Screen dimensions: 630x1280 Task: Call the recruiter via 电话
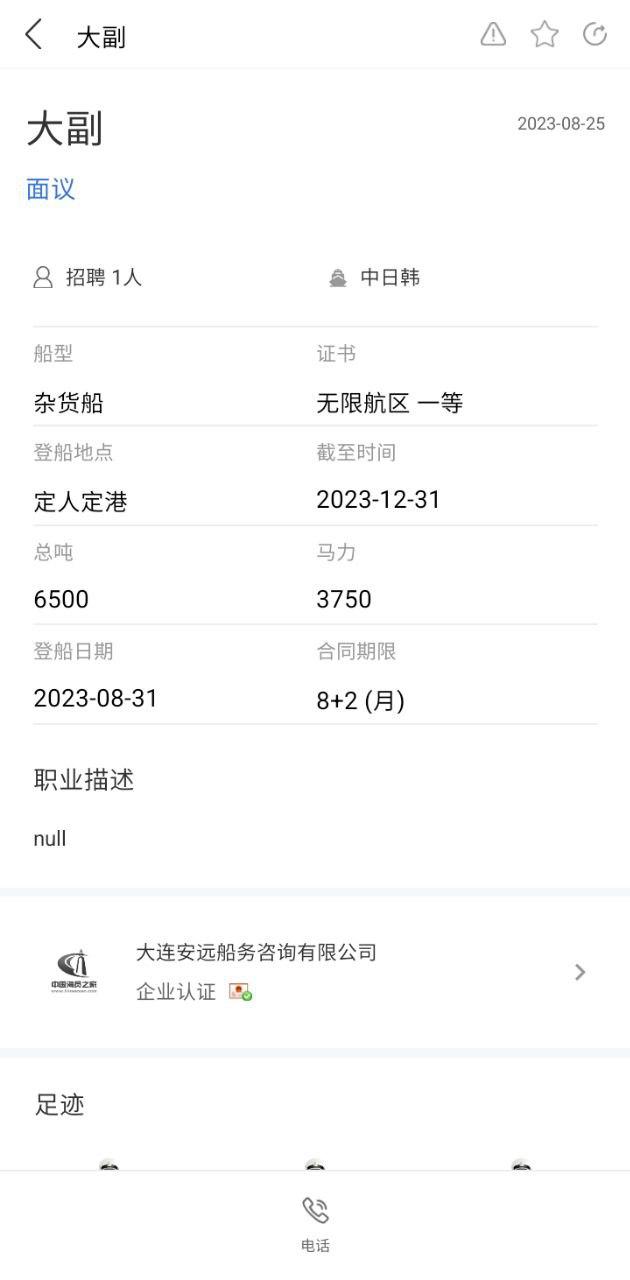coord(315,1223)
